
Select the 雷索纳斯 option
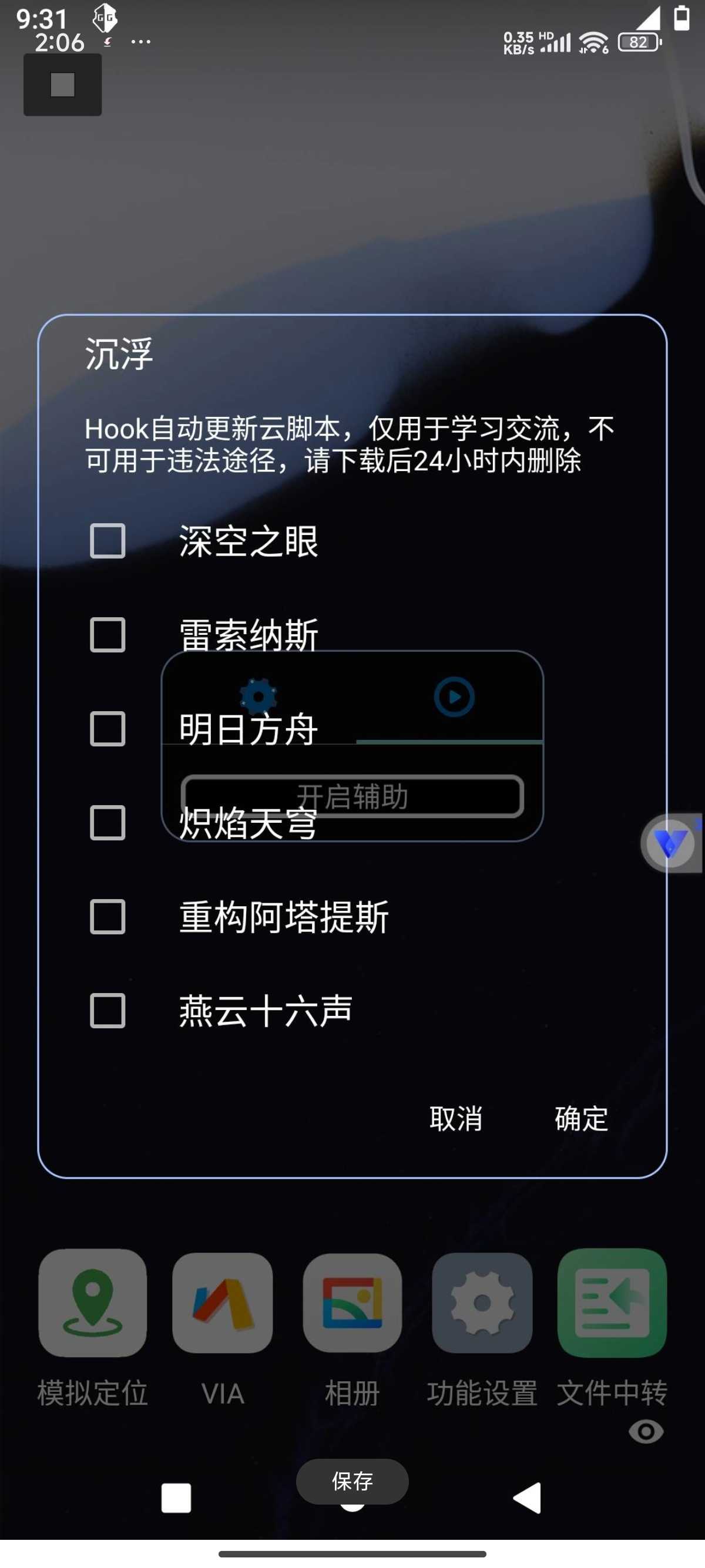pos(108,635)
